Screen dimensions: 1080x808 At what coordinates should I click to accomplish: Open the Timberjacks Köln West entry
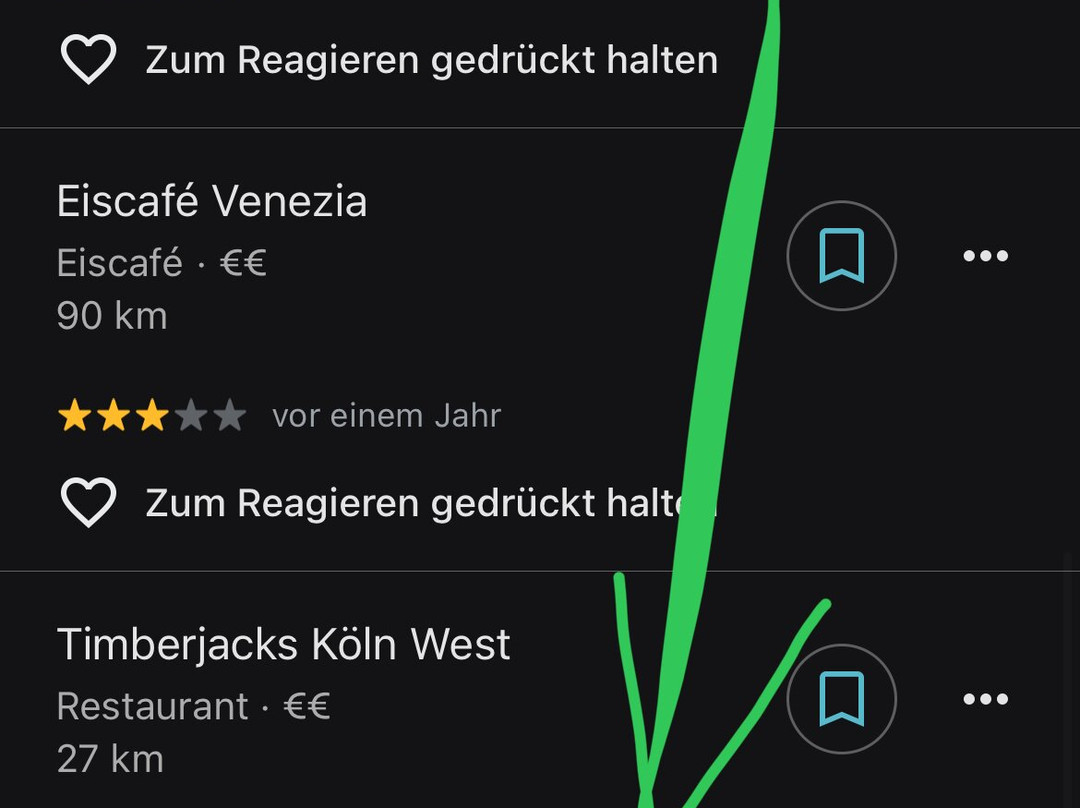pyautogui.click(x=284, y=645)
